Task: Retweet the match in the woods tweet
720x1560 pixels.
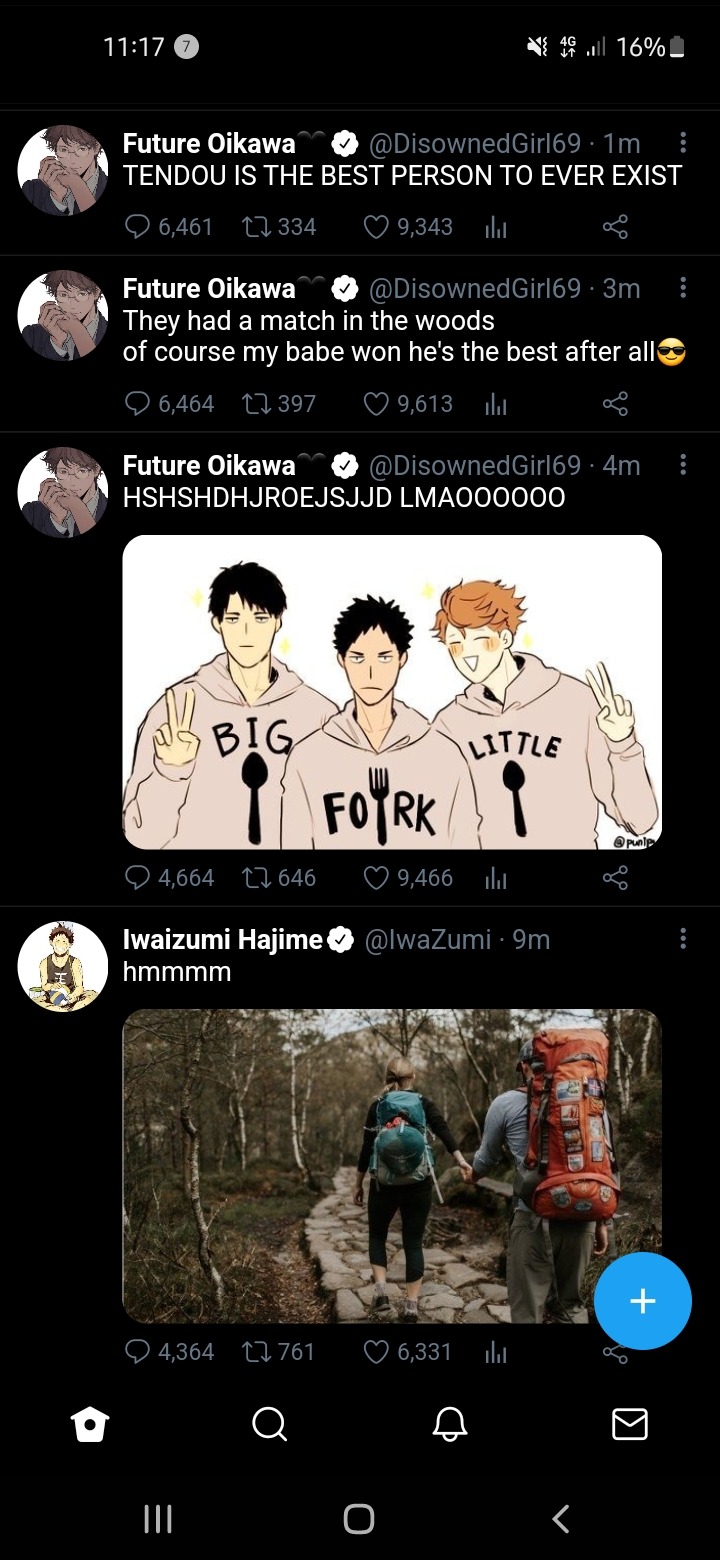Action: (x=256, y=404)
